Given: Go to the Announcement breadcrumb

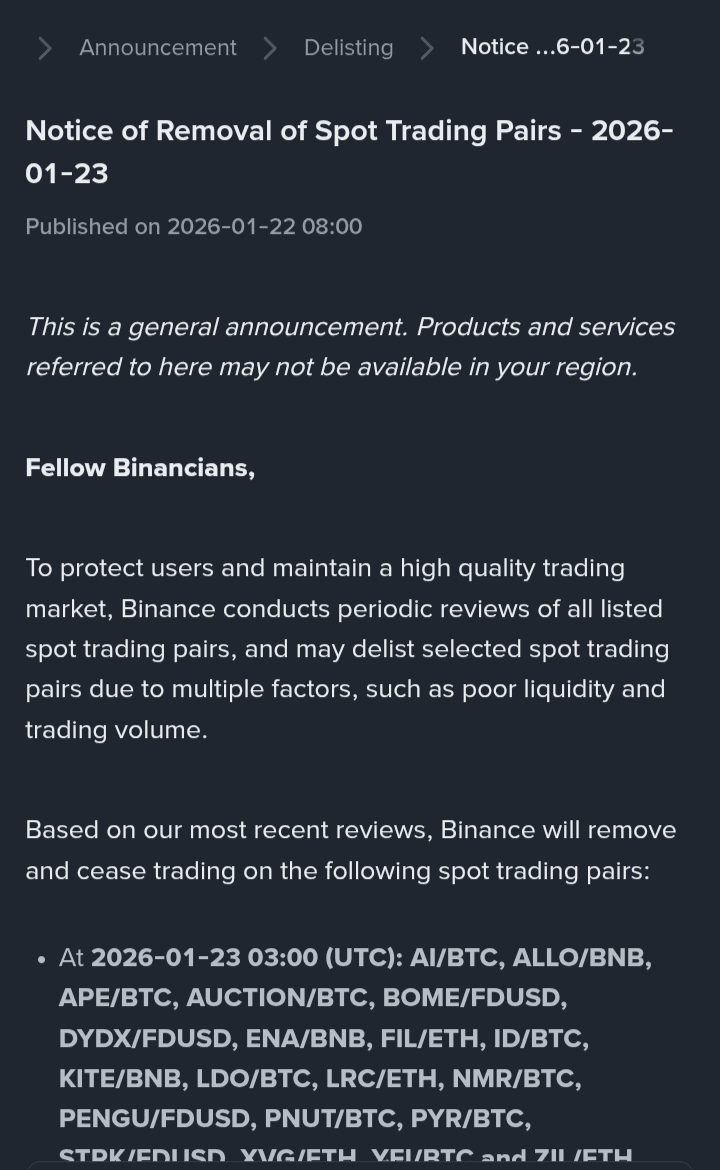Looking at the screenshot, I should pyautogui.click(x=158, y=48).
